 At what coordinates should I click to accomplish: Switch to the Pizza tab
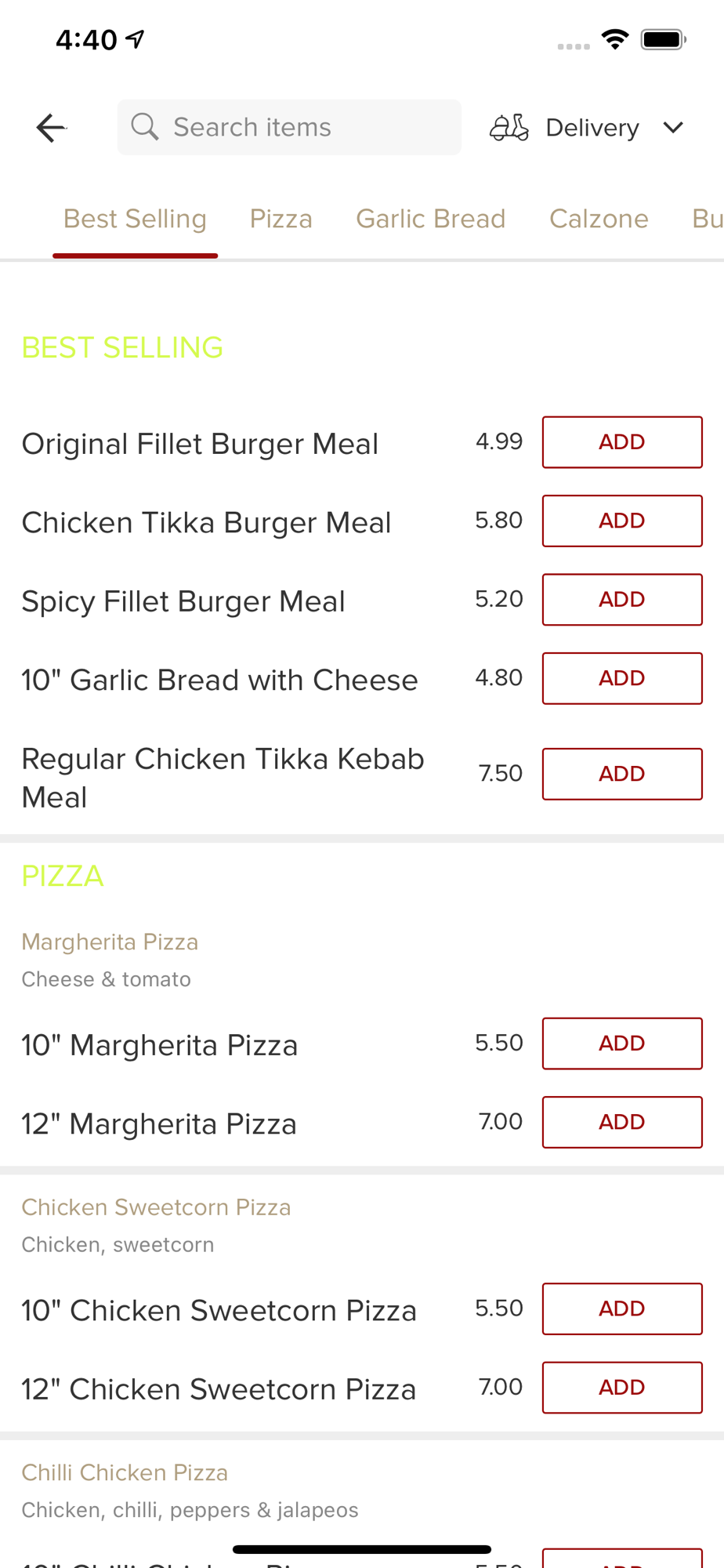point(281,219)
